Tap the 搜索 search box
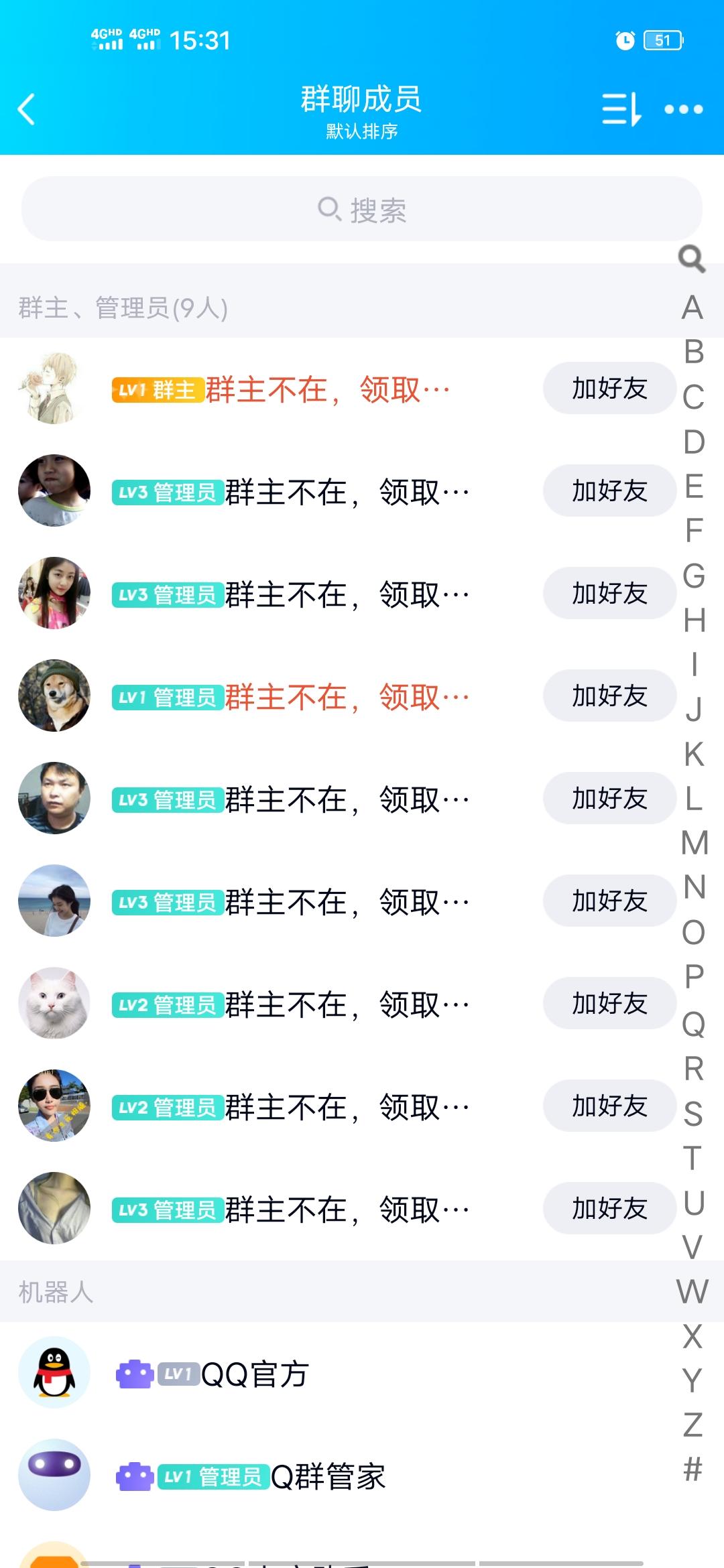 (362, 209)
